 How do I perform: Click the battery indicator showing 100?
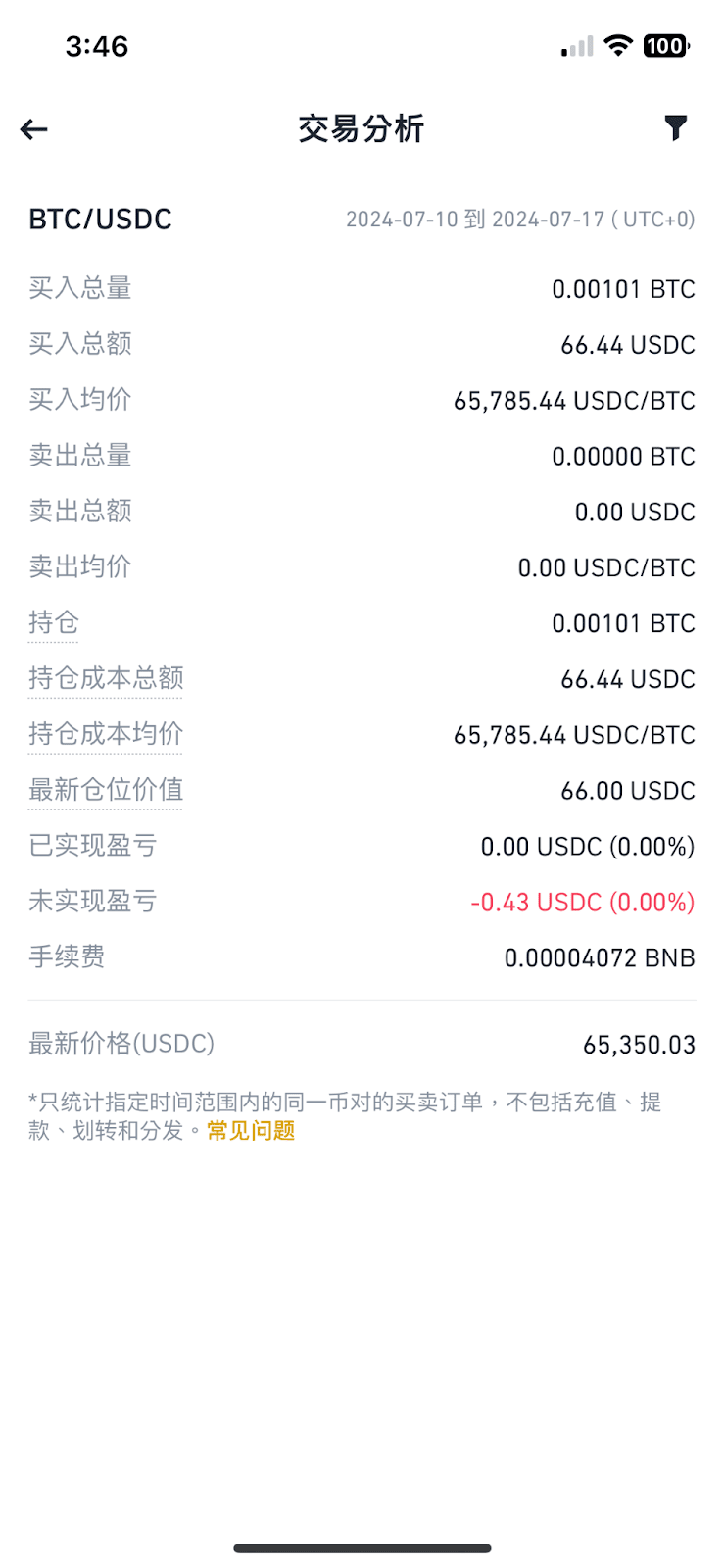click(x=665, y=45)
